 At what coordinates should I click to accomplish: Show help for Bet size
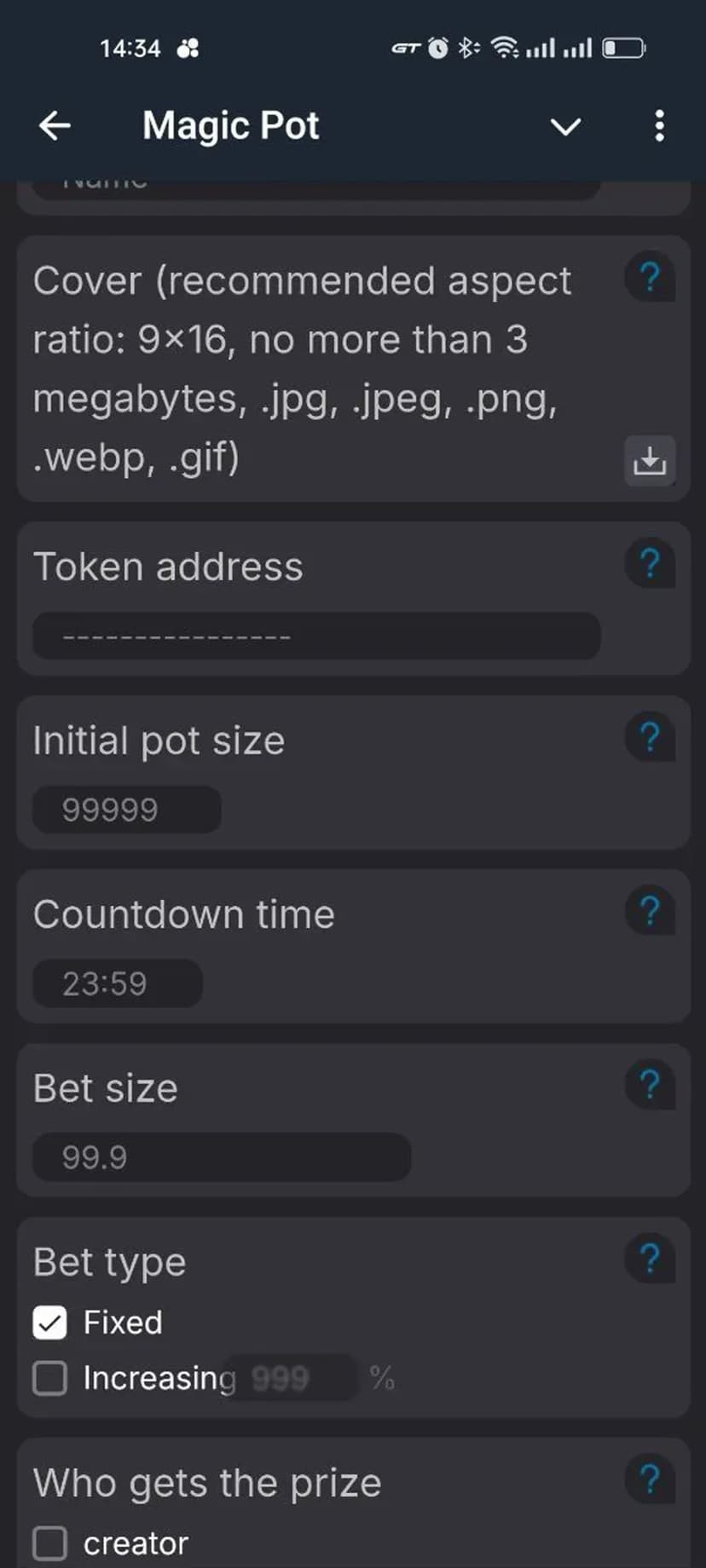pos(650,1085)
